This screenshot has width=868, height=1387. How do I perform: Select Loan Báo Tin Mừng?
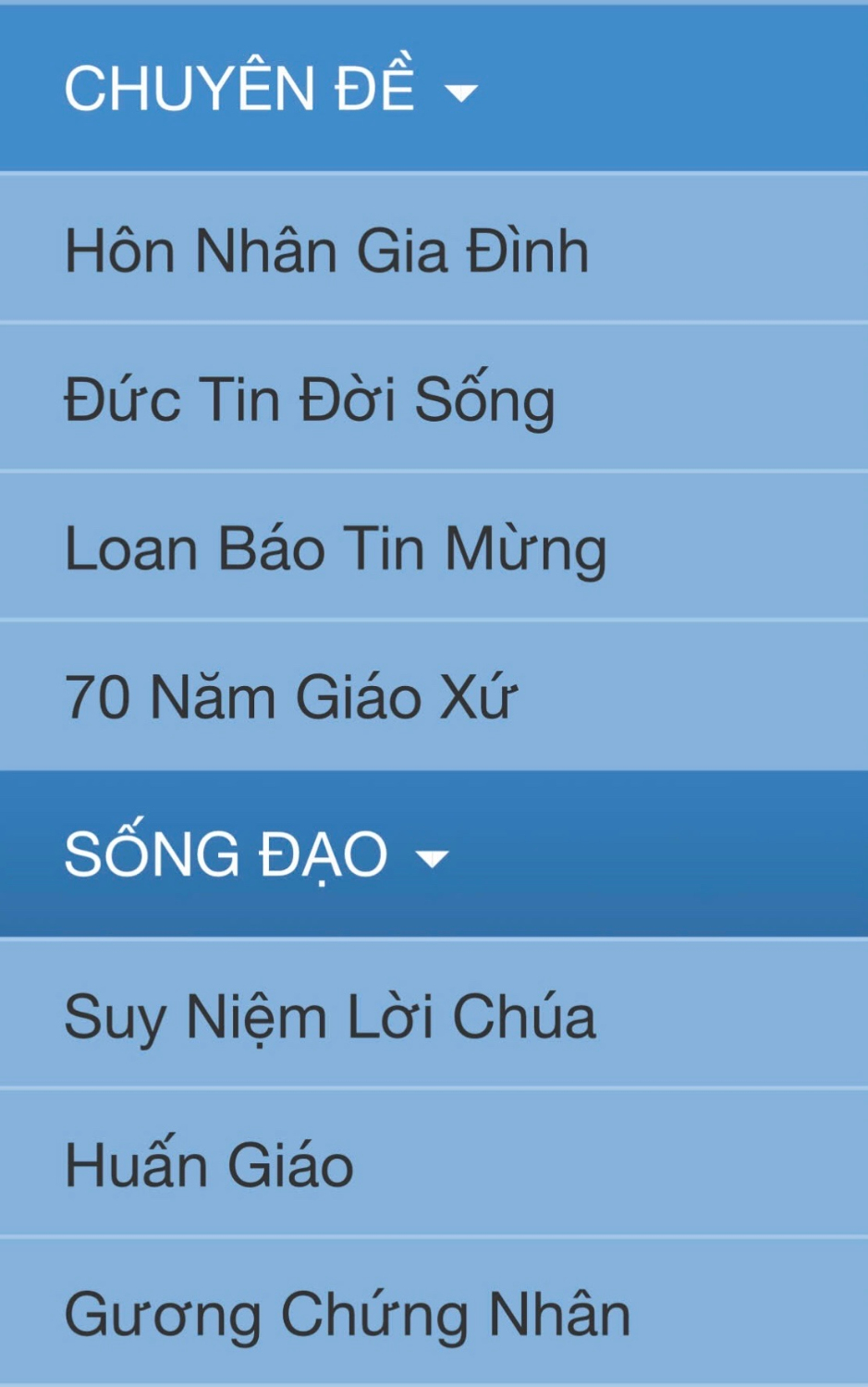(x=336, y=548)
